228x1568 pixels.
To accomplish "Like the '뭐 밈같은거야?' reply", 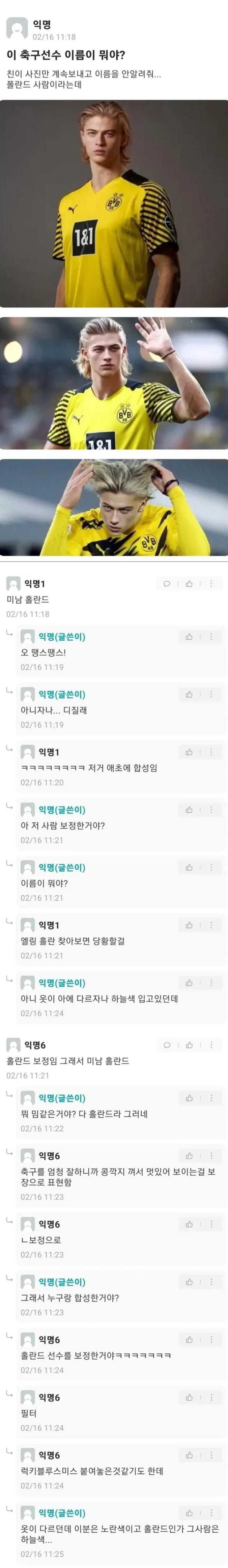I will click(189, 1098).
